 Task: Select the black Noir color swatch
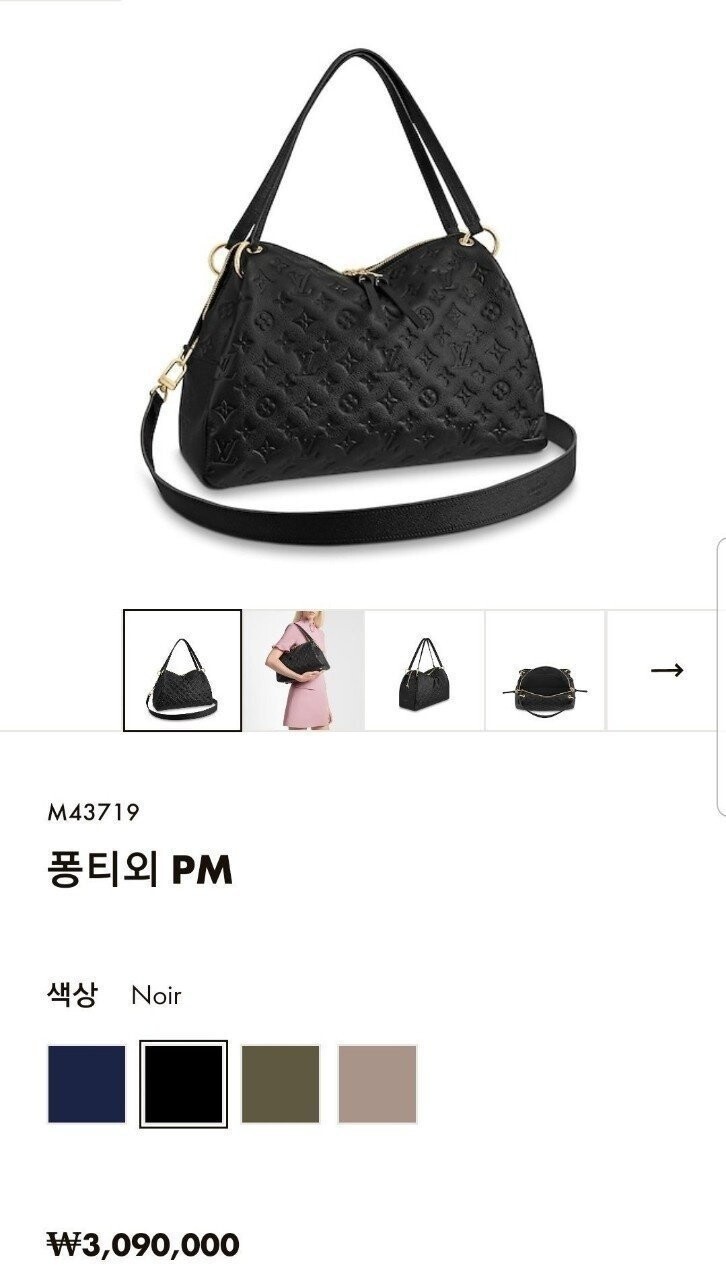[184, 1084]
